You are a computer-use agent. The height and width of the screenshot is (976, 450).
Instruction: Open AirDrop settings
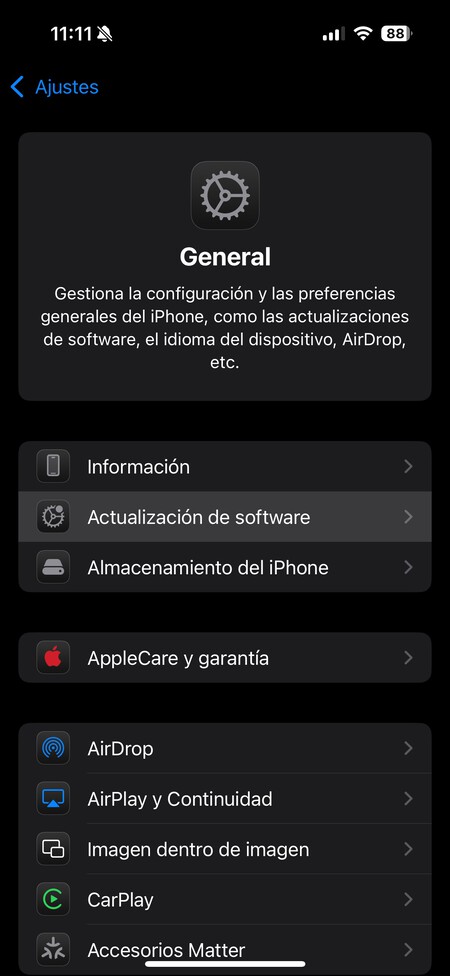tap(225, 748)
